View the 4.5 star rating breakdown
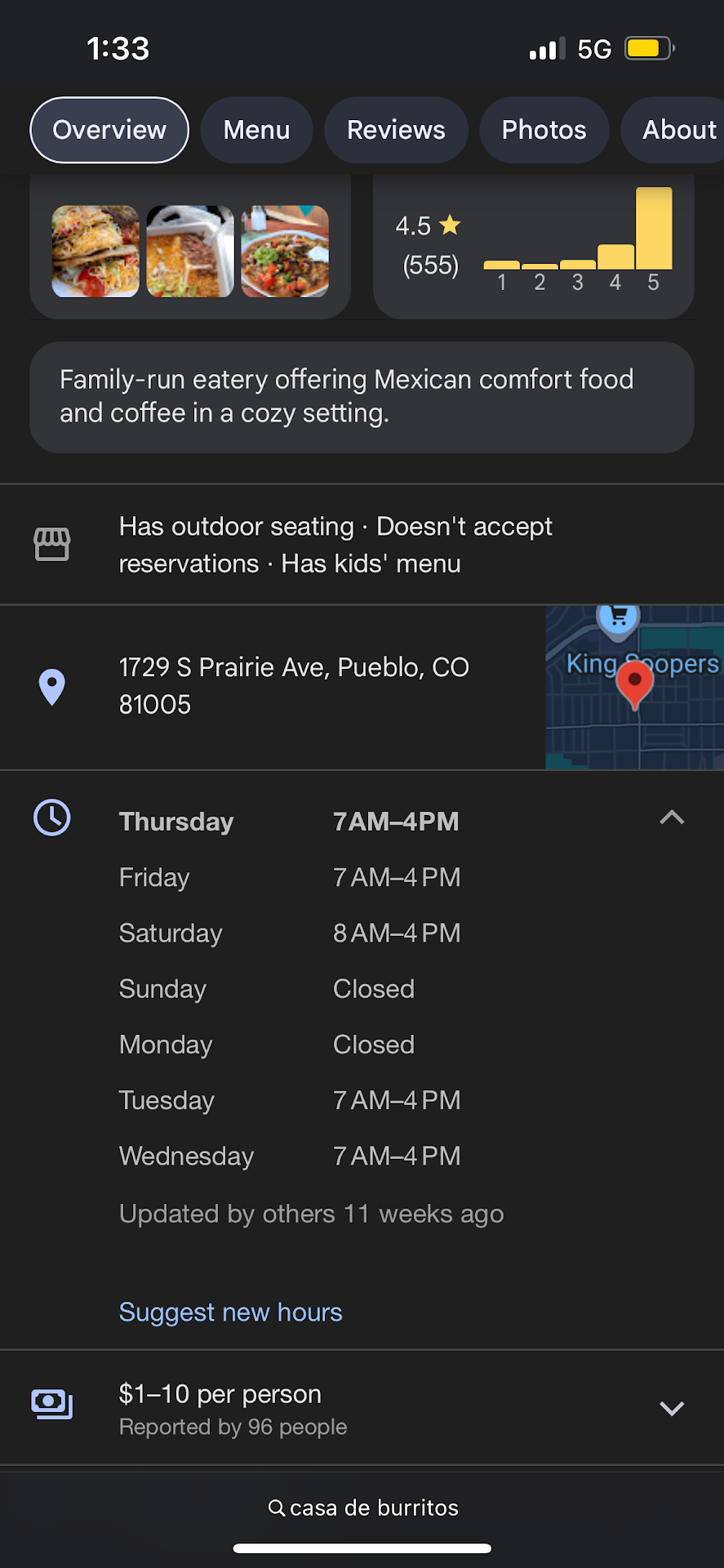The width and height of the screenshot is (724, 1568). pyautogui.click(x=533, y=247)
